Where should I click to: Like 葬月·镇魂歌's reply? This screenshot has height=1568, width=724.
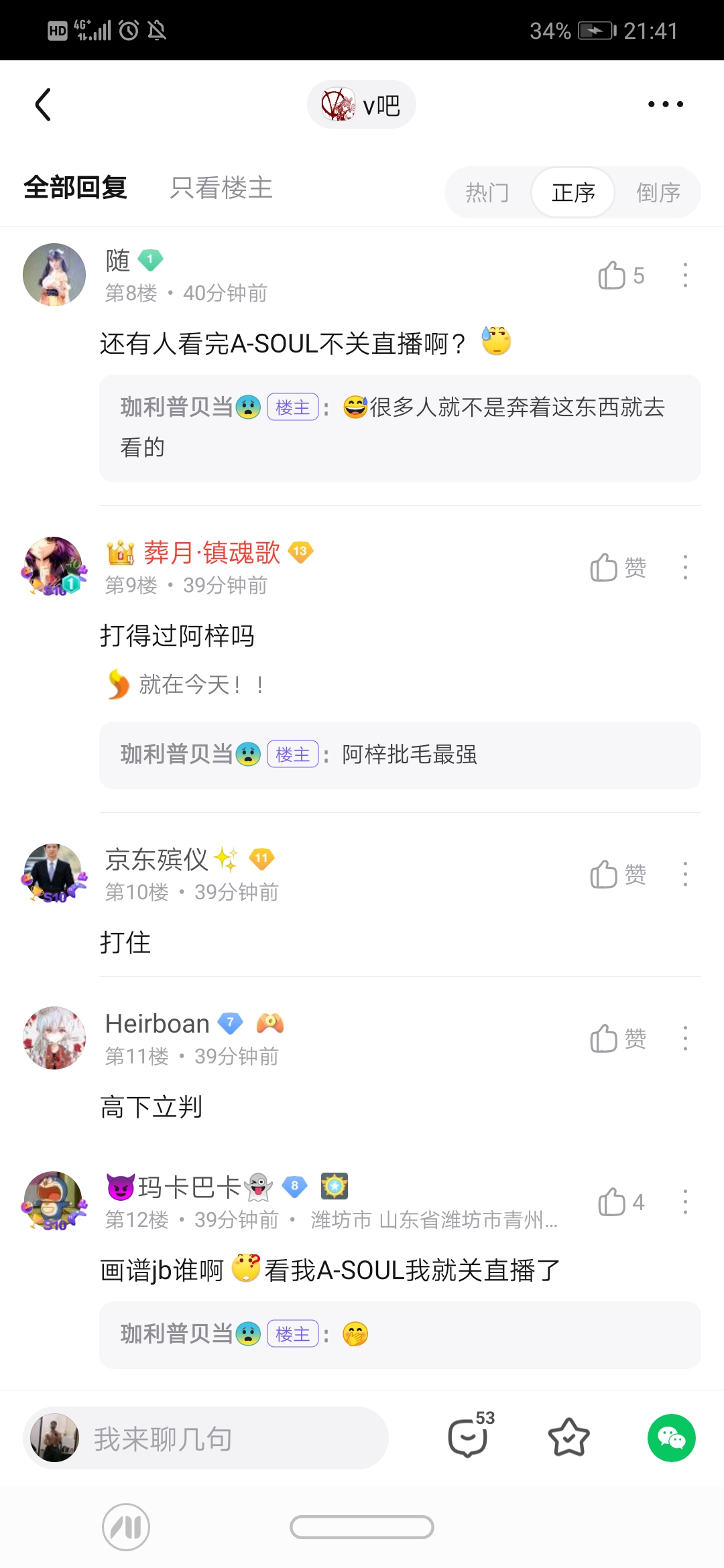(605, 568)
